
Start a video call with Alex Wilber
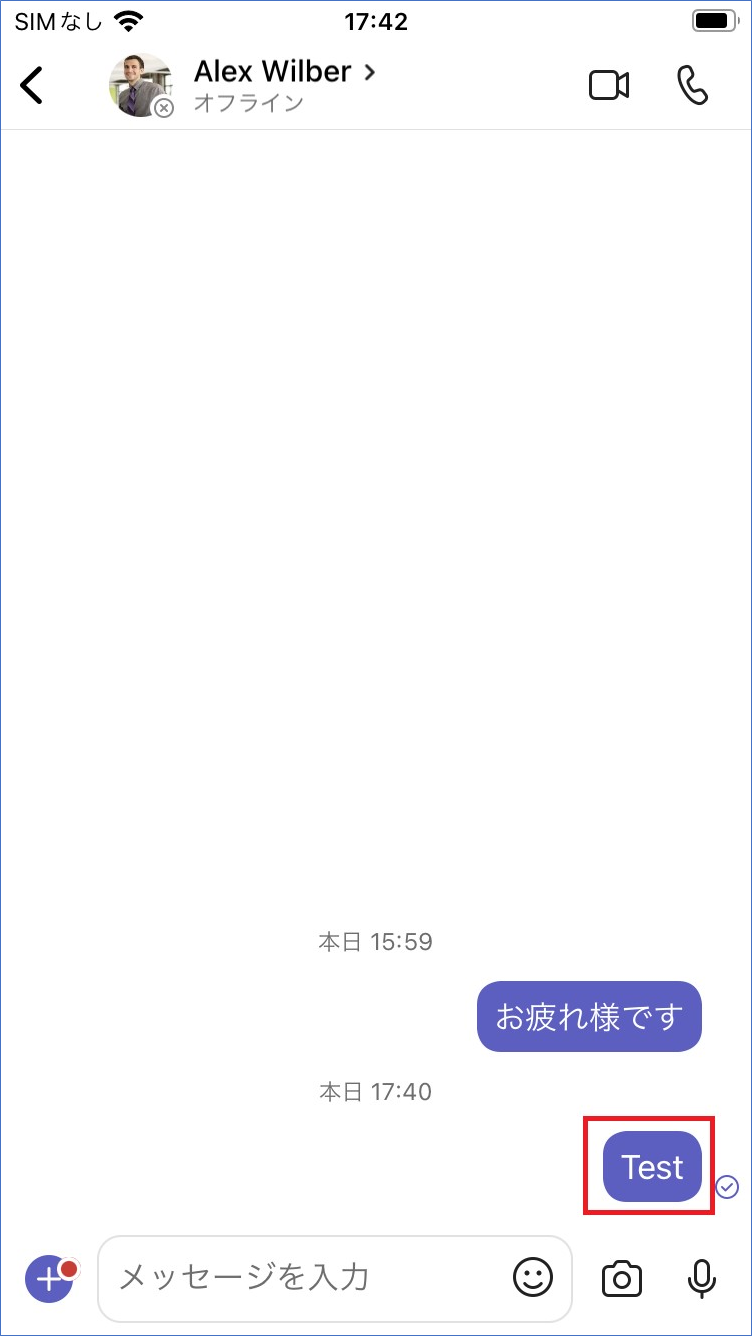point(608,86)
